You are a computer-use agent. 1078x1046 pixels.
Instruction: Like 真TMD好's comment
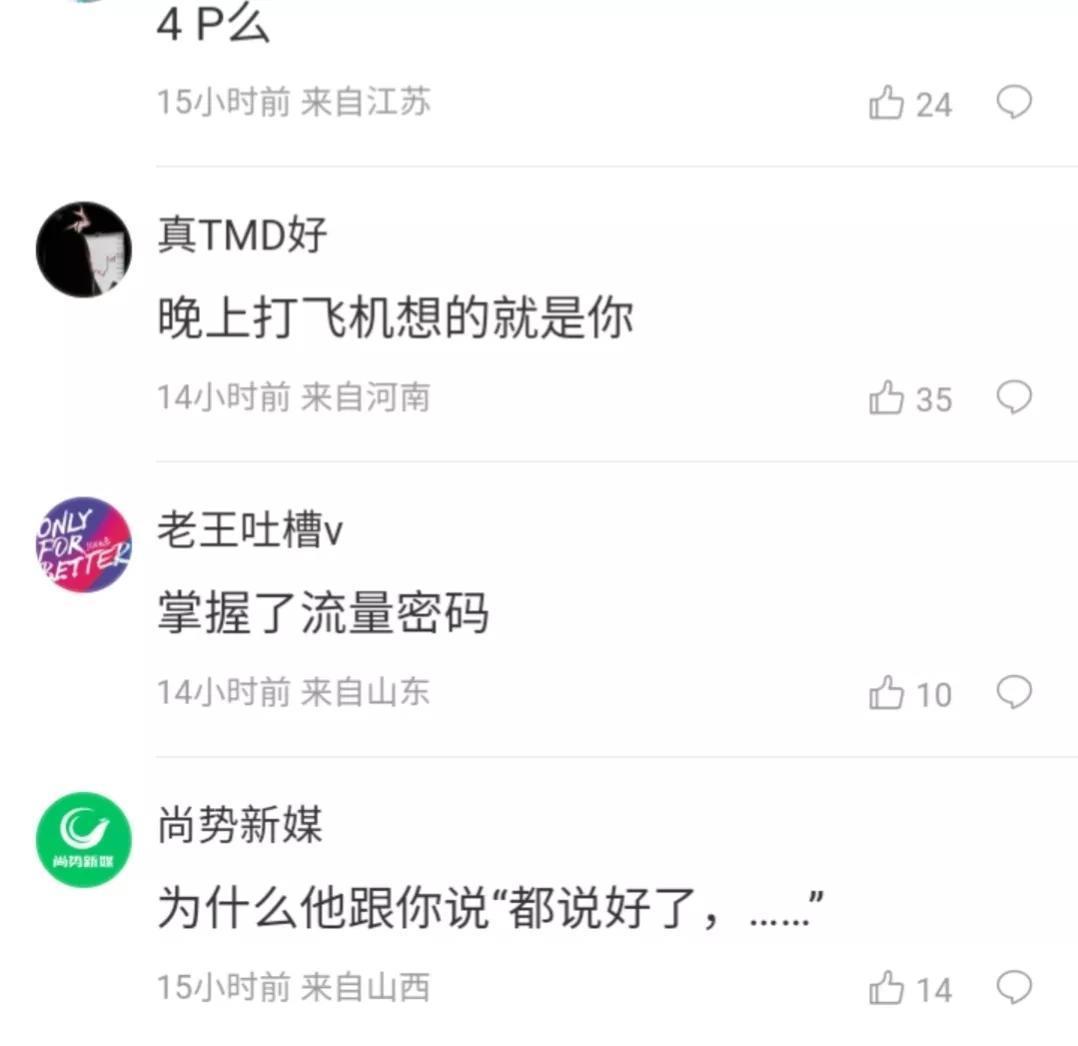coord(887,398)
